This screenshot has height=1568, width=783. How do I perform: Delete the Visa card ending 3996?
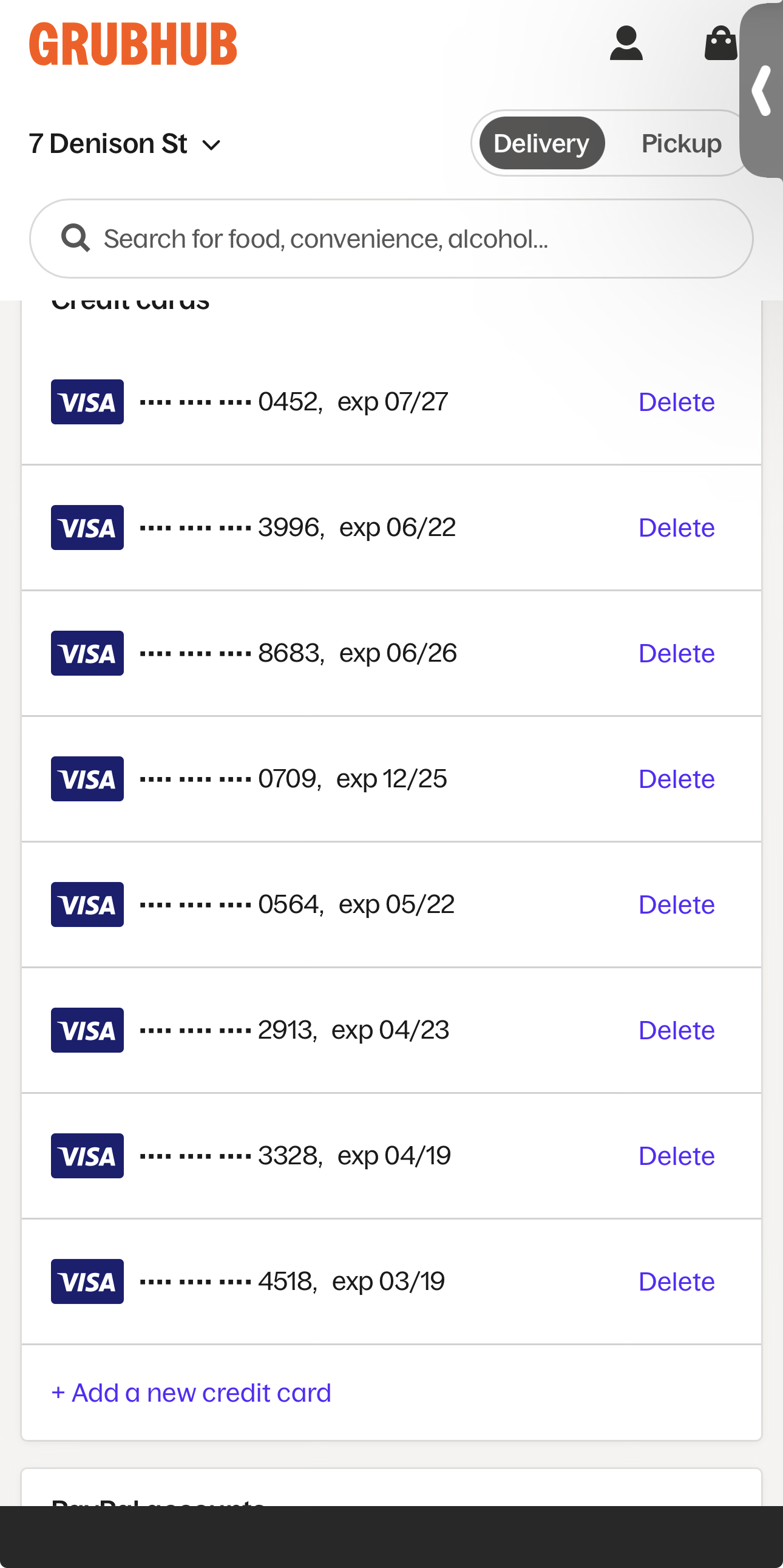tap(676, 528)
